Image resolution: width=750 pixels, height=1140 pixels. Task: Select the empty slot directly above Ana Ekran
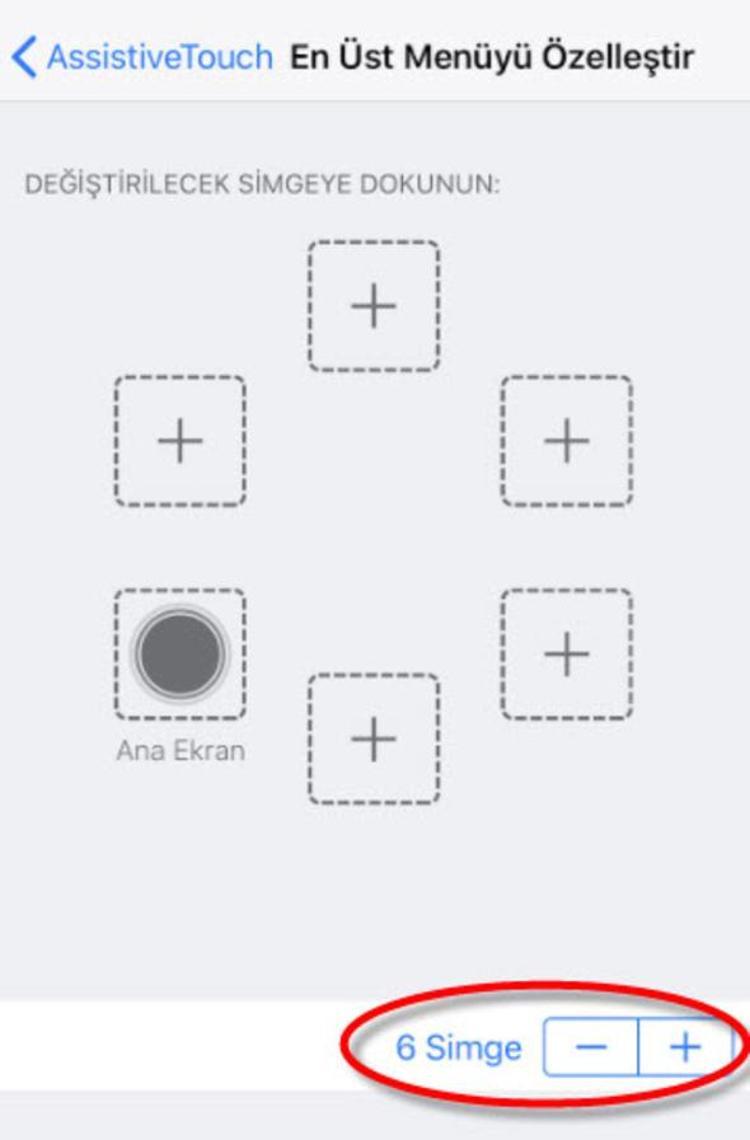click(180, 441)
